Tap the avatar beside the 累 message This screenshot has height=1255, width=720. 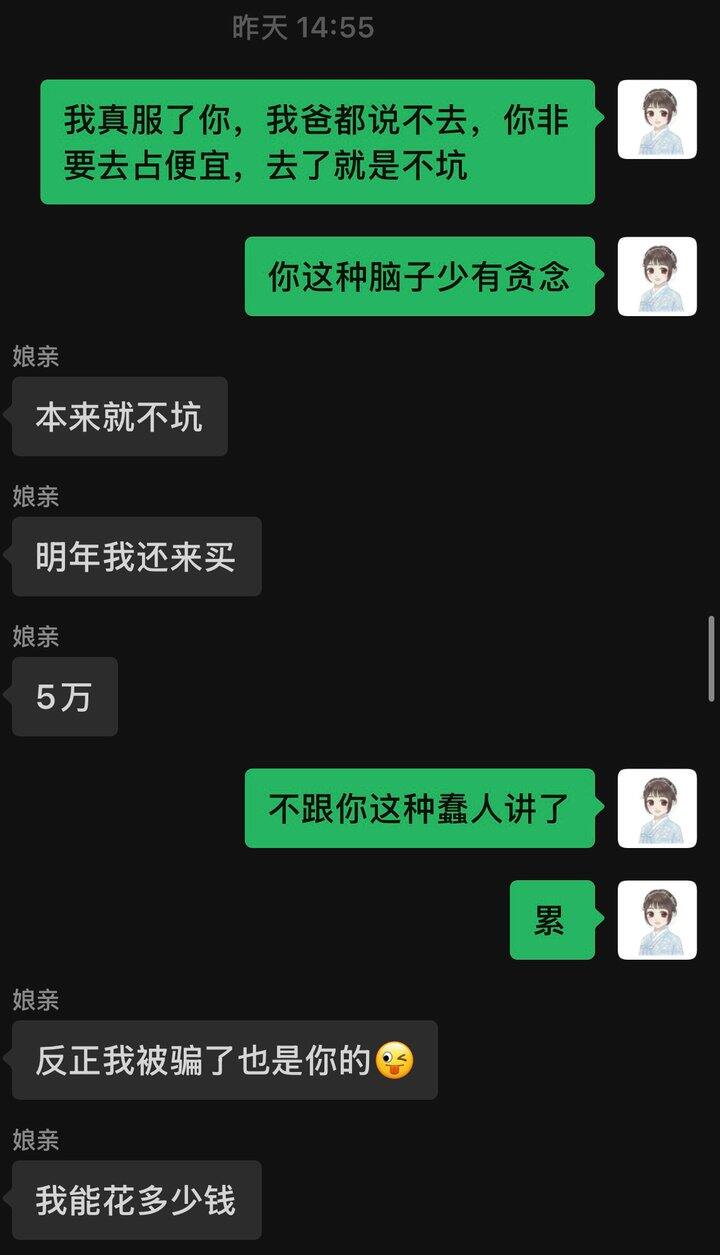coord(657,920)
